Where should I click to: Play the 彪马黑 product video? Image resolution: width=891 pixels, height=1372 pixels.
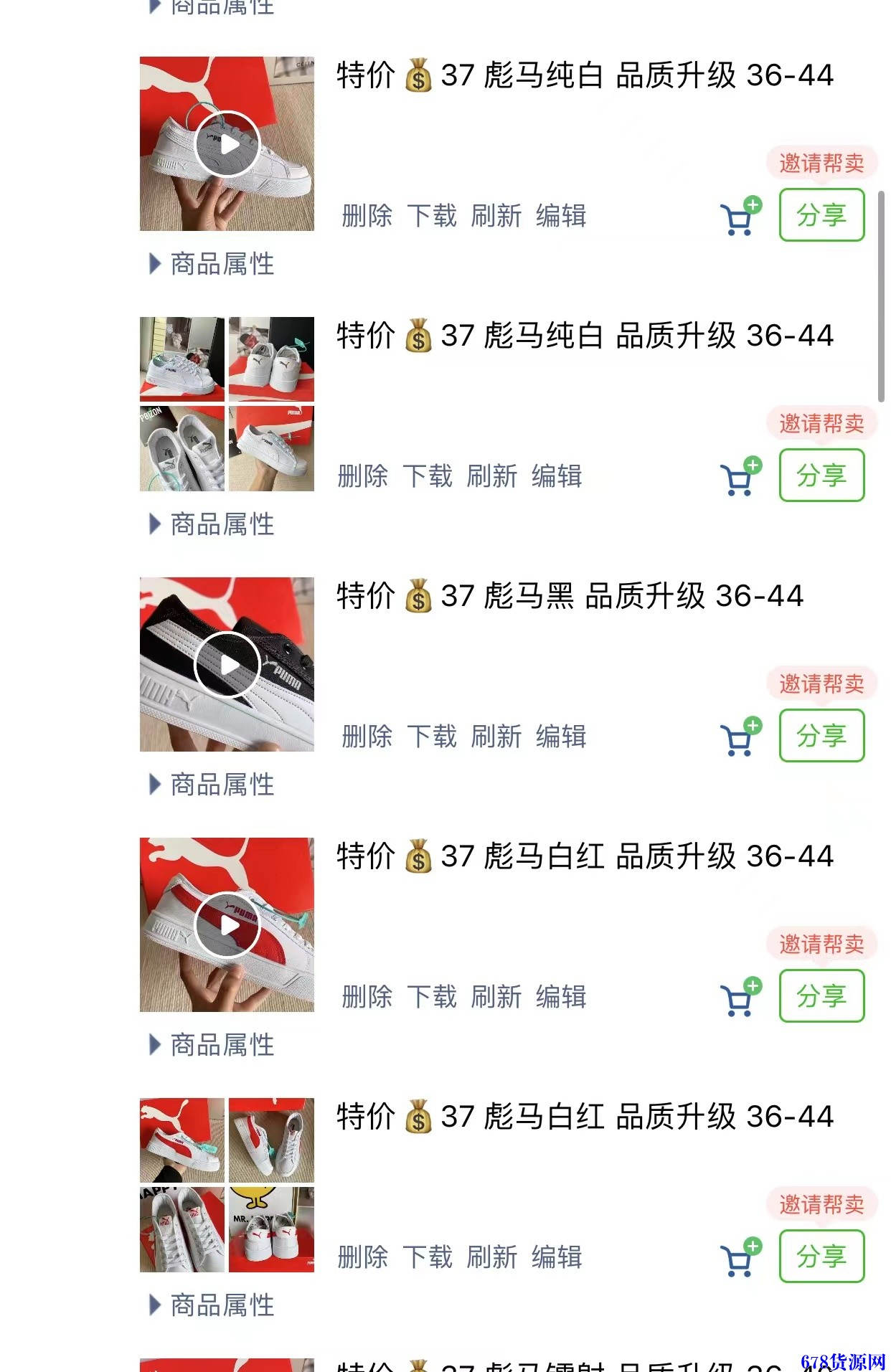coord(227,665)
